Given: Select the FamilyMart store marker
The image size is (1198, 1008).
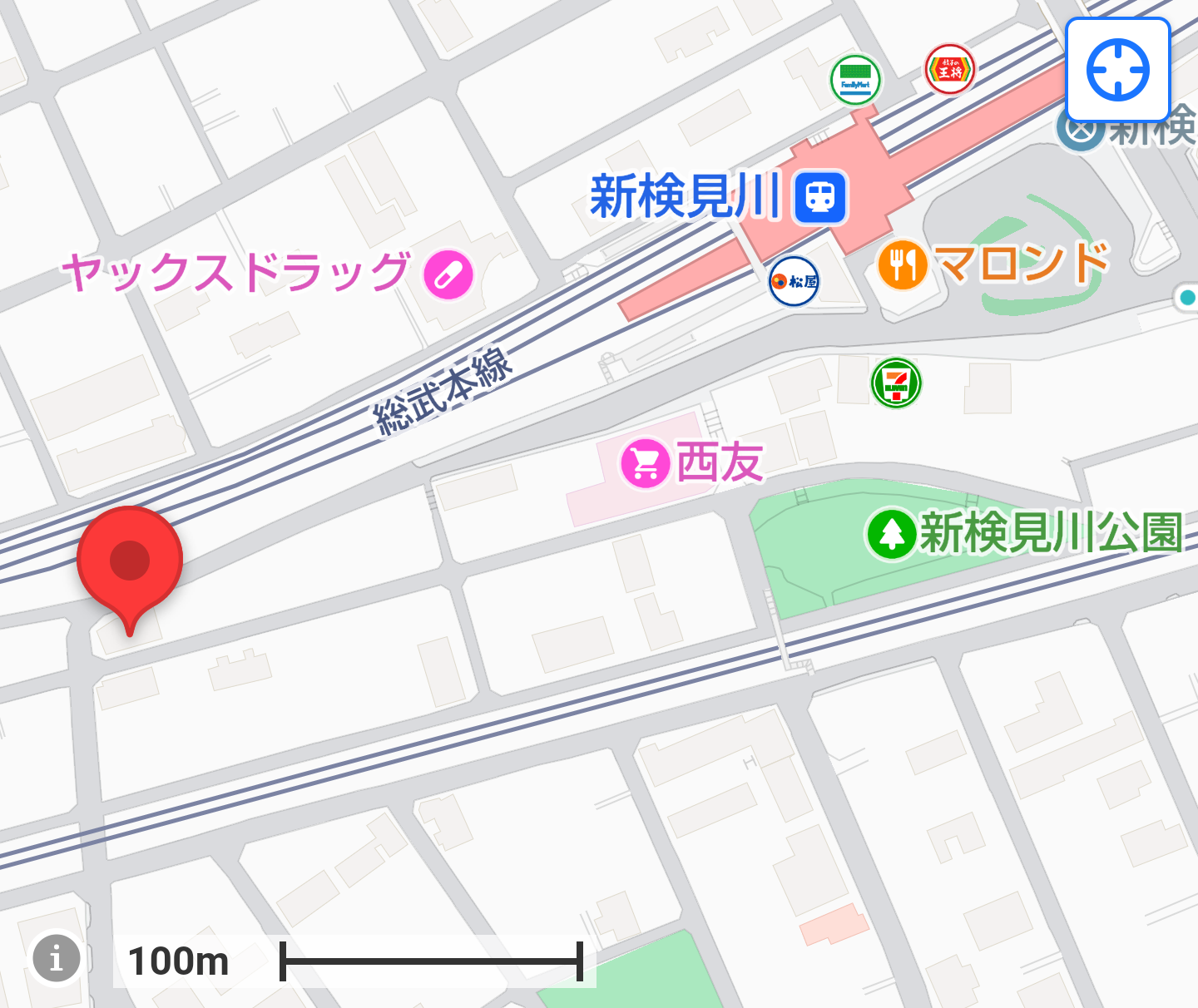Looking at the screenshot, I should (855, 80).
